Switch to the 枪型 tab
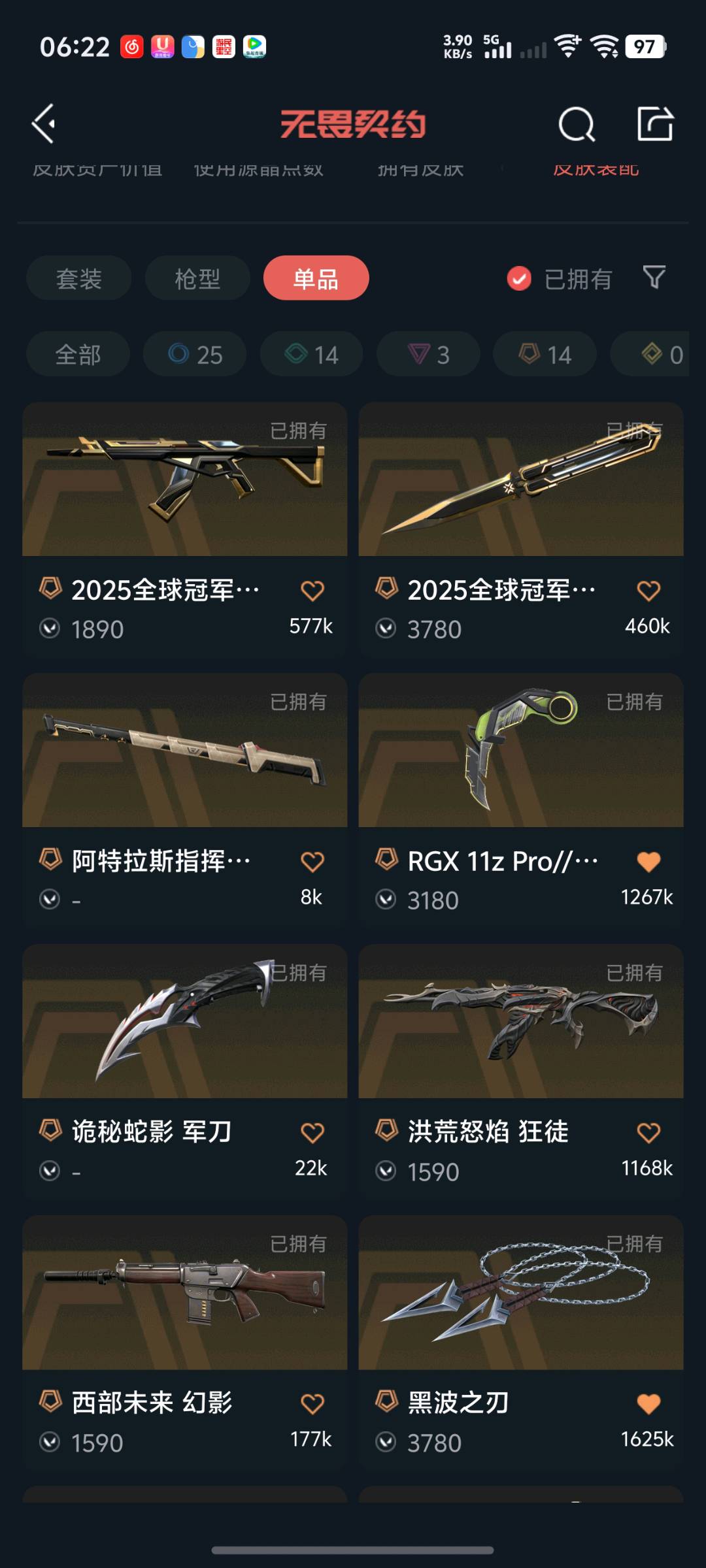This screenshot has width=706, height=1568. pos(197,278)
